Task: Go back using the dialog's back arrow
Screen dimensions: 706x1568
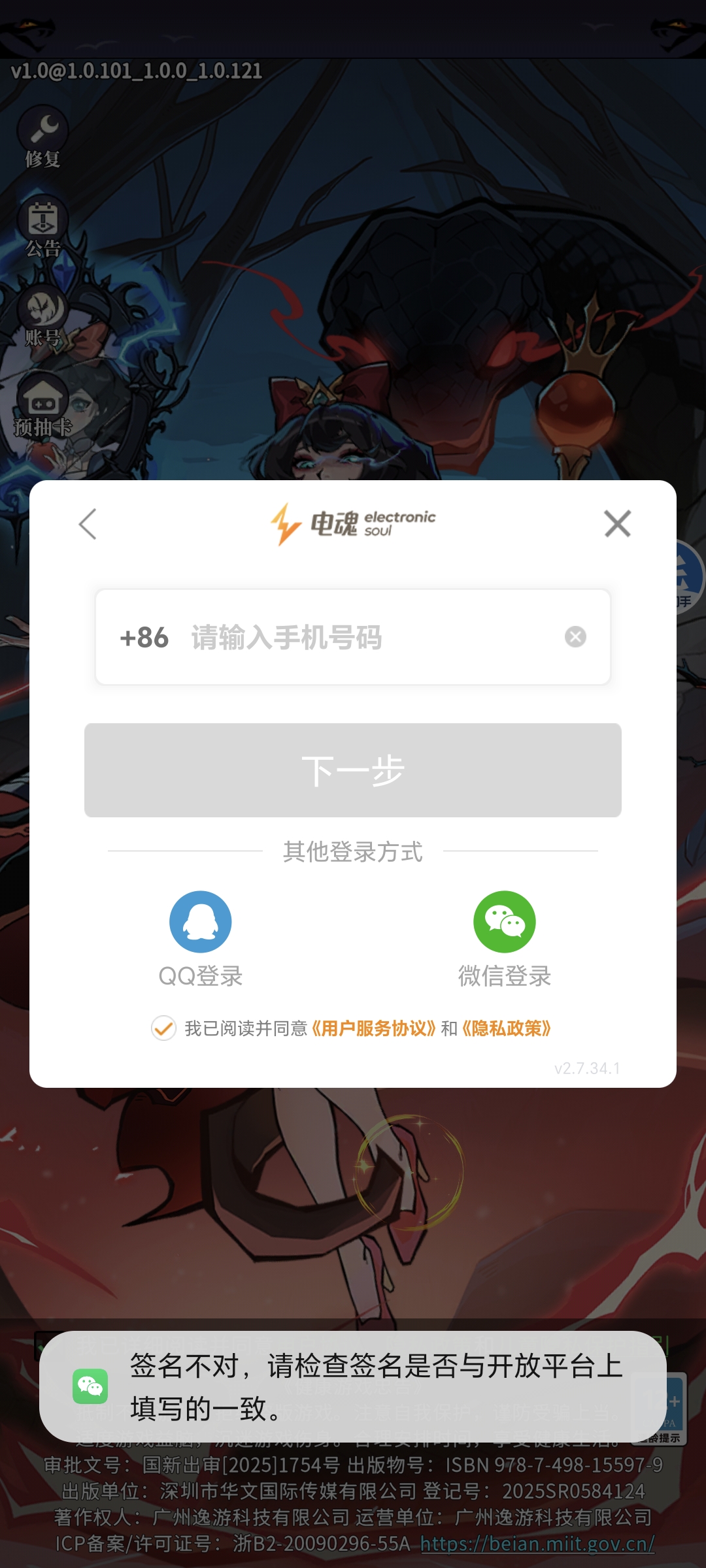Action: 88,524
